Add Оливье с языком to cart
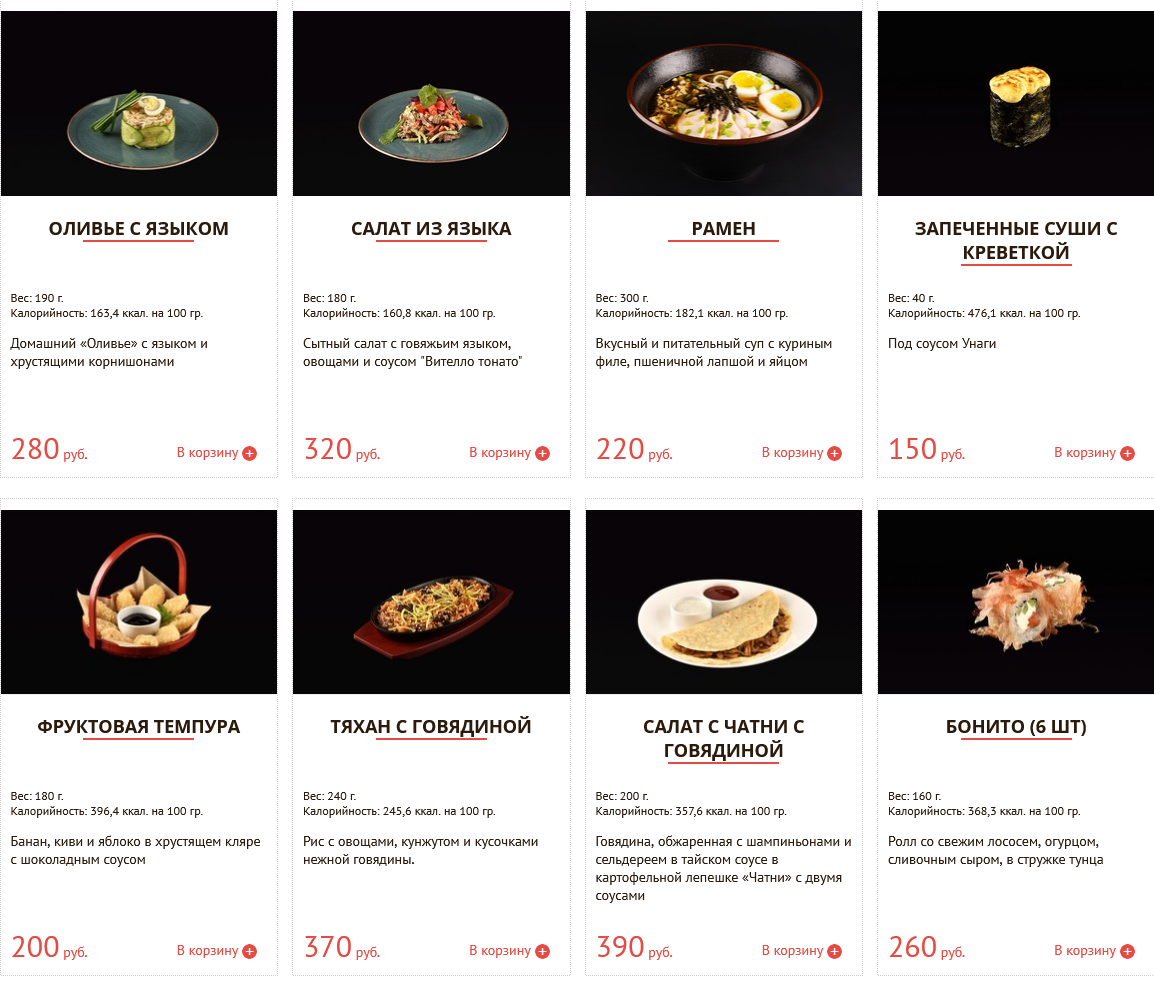Image resolution: width=1154 pixels, height=993 pixels. pyautogui.click(x=216, y=453)
